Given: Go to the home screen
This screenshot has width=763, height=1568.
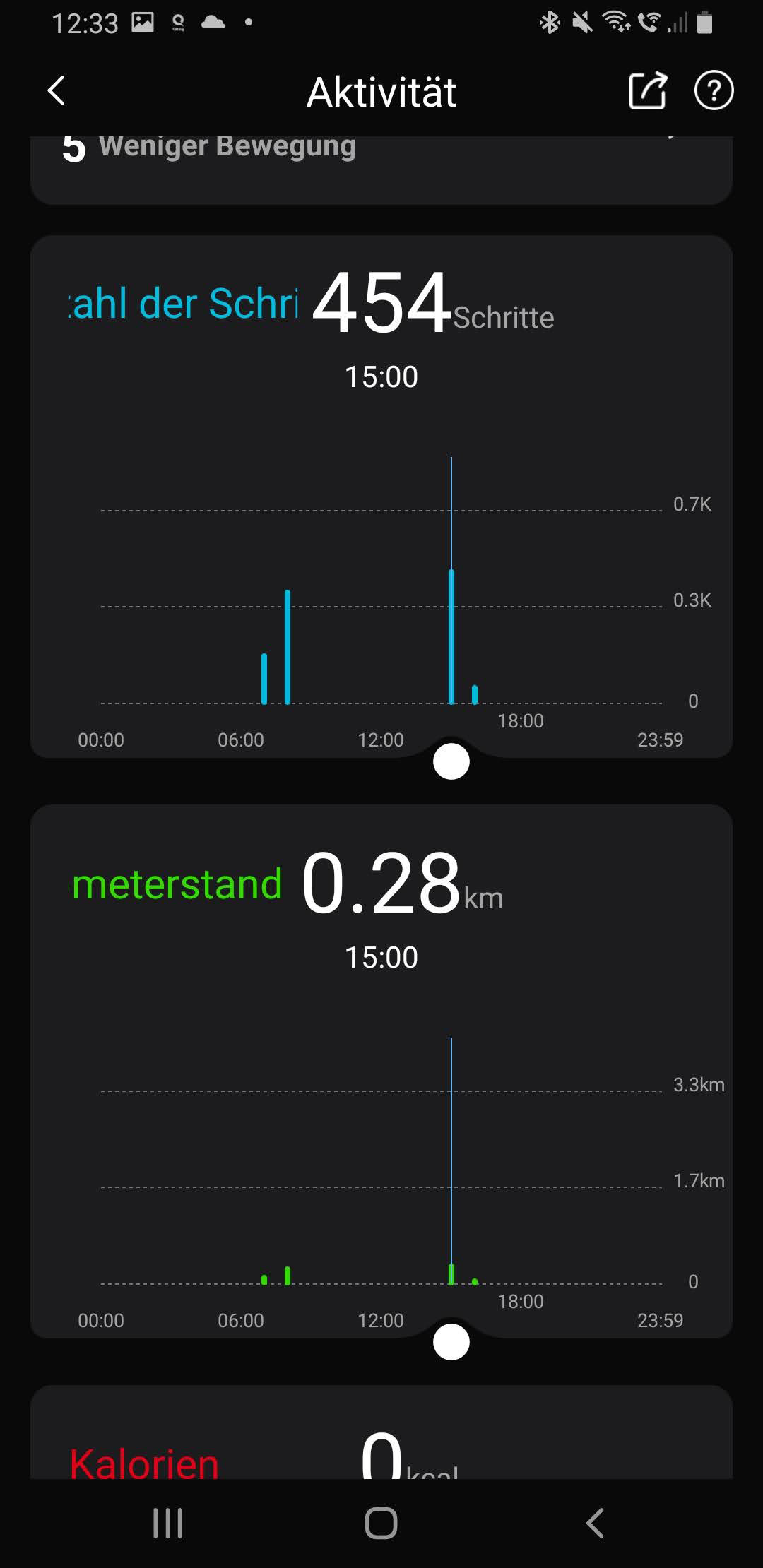Looking at the screenshot, I should click(x=381, y=1523).
